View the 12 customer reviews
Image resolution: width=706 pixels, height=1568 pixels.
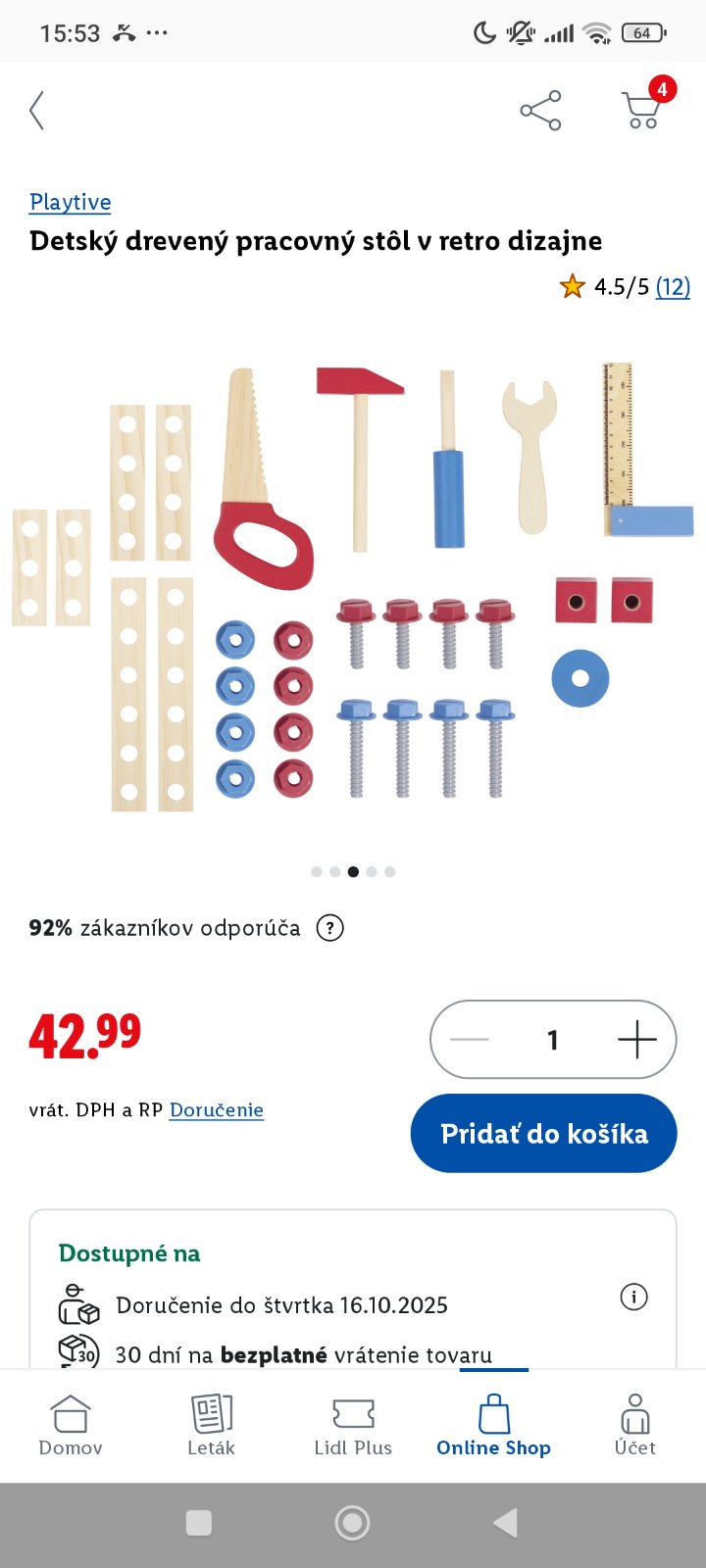[x=673, y=286]
